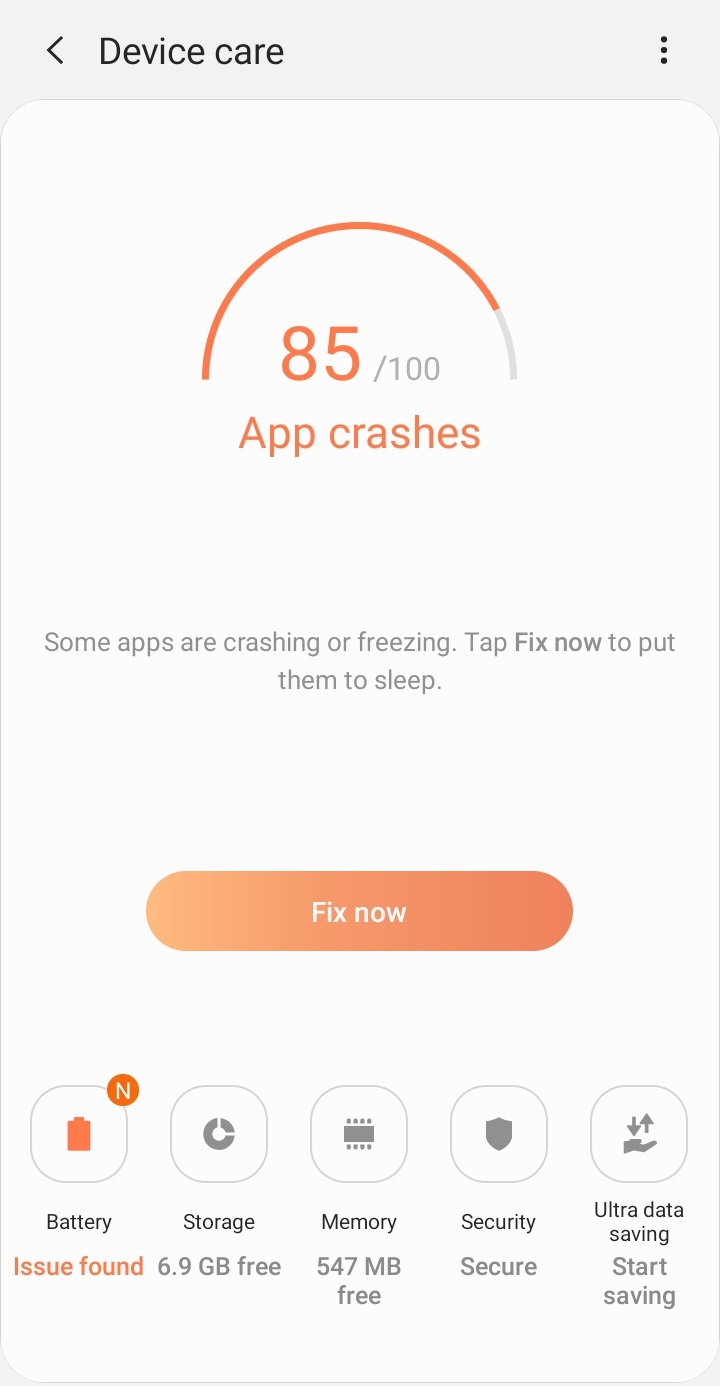Open Issue found under Battery
Image resolution: width=720 pixels, height=1386 pixels.
click(78, 1266)
